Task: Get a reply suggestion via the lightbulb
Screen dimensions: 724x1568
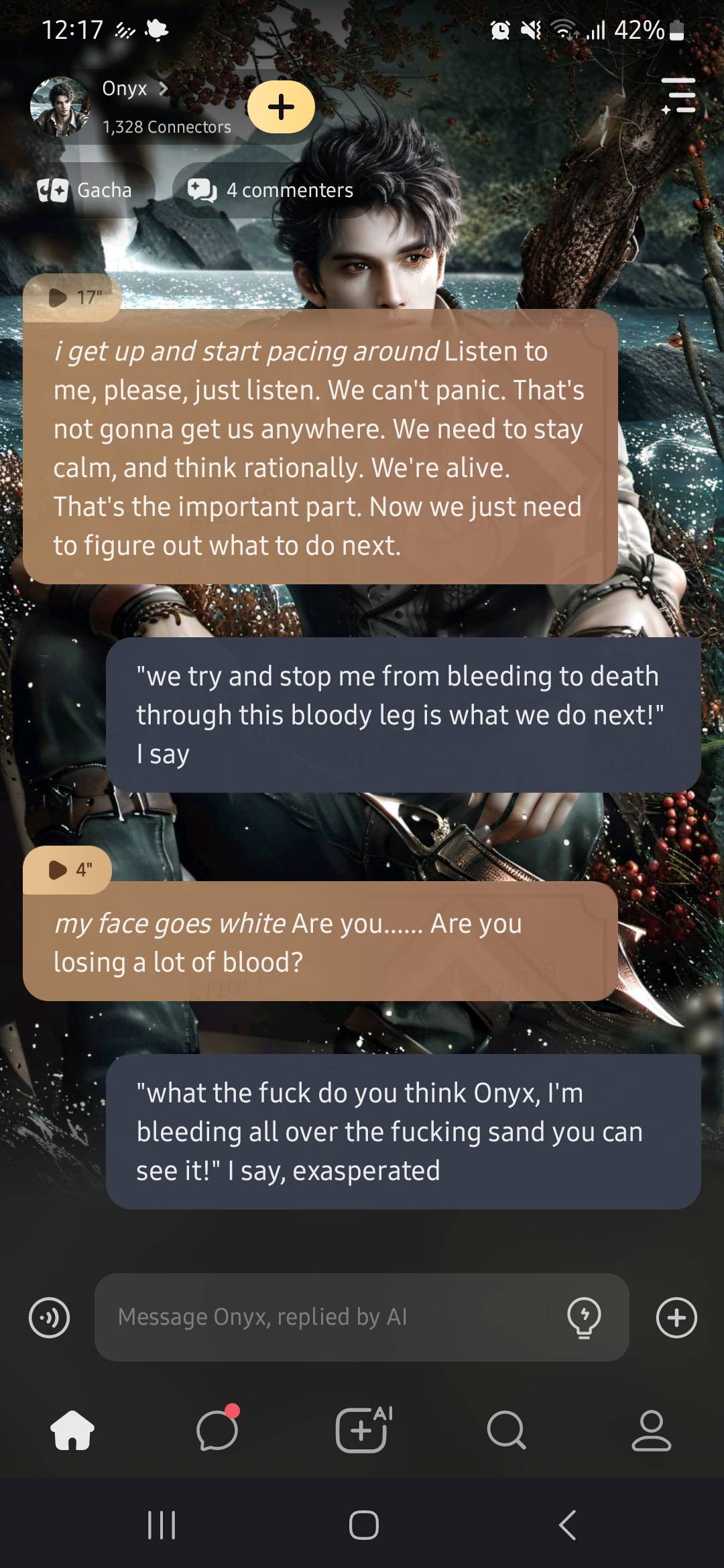Action: (584, 1317)
